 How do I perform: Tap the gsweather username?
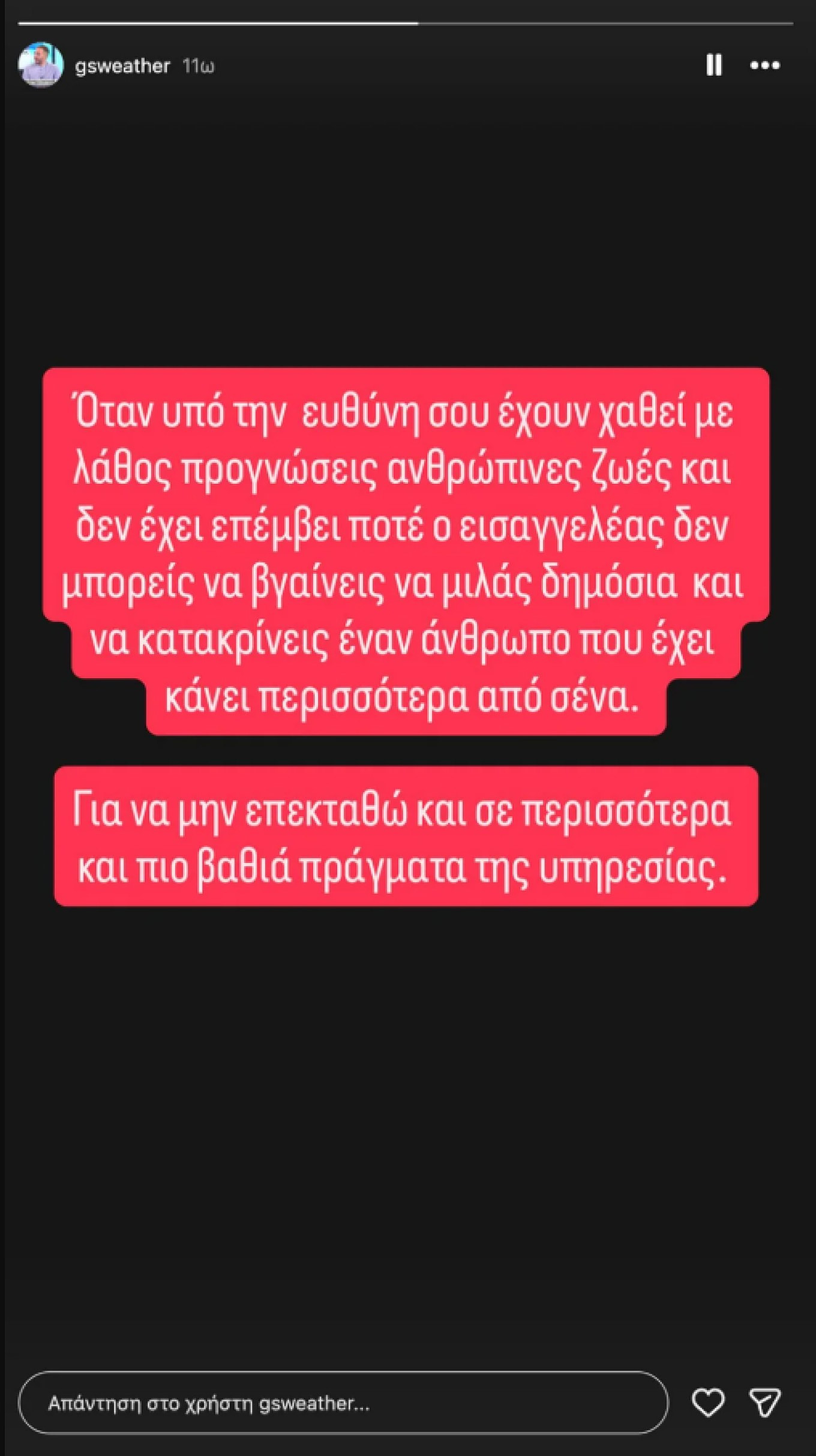(122, 66)
